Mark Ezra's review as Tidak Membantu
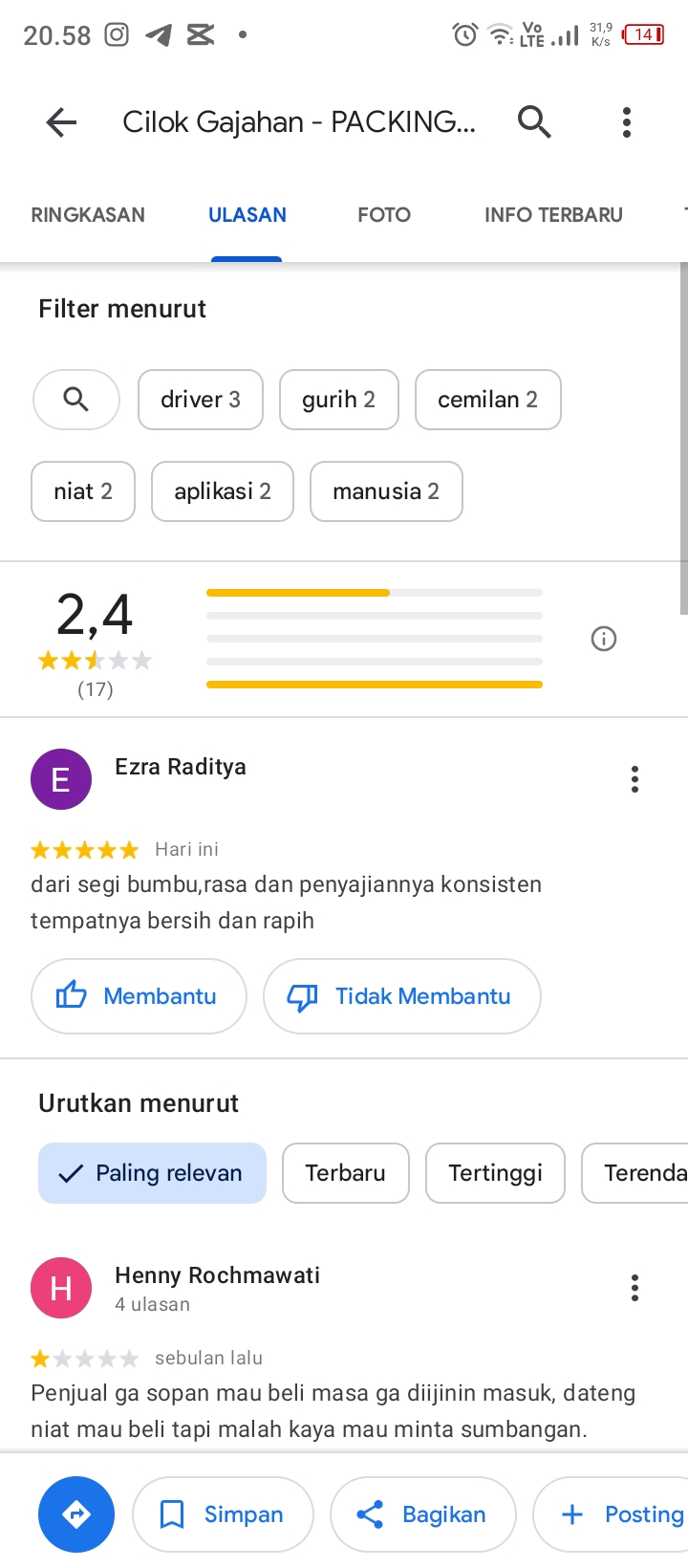This screenshot has height=1568, width=688. pyautogui.click(x=401, y=996)
